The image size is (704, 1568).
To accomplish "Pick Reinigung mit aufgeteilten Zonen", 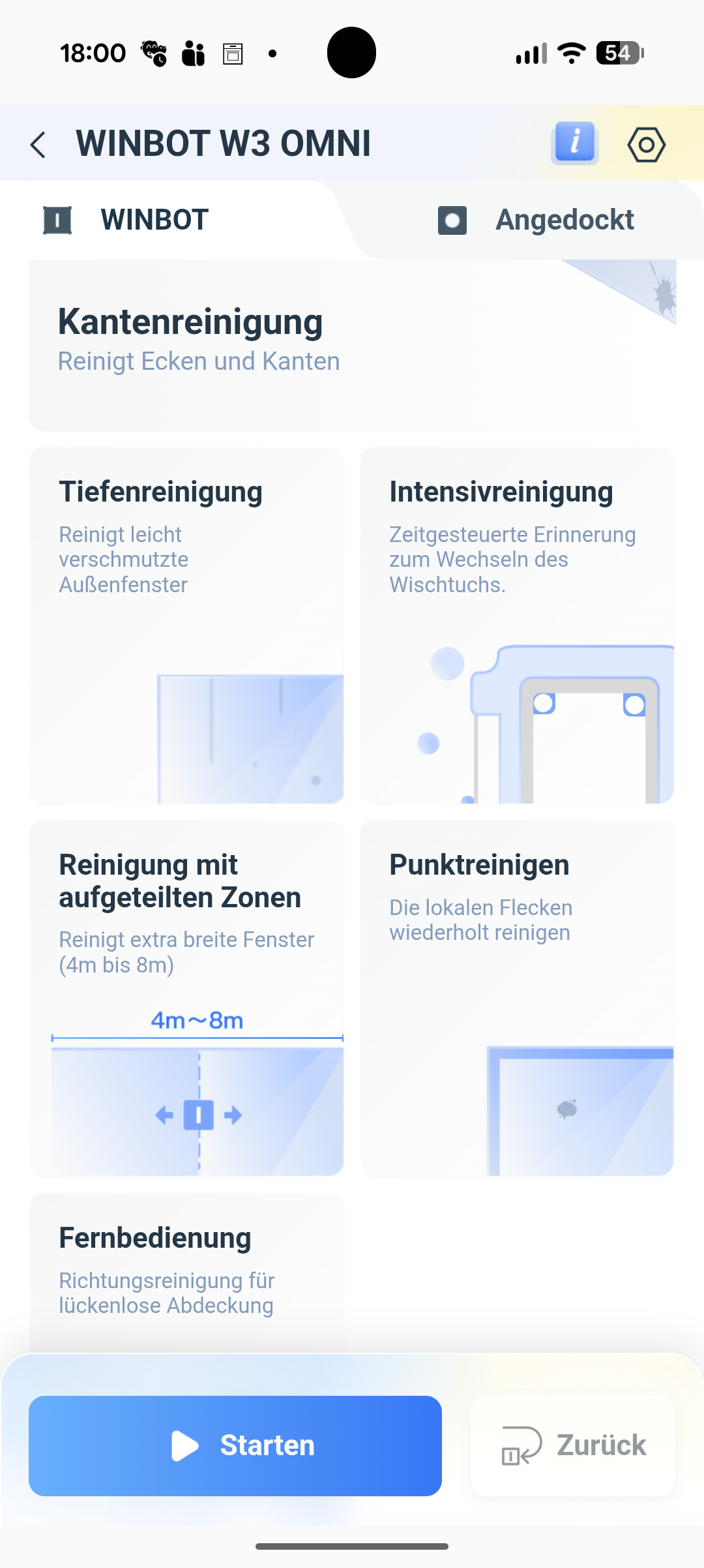I will (187, 998).
